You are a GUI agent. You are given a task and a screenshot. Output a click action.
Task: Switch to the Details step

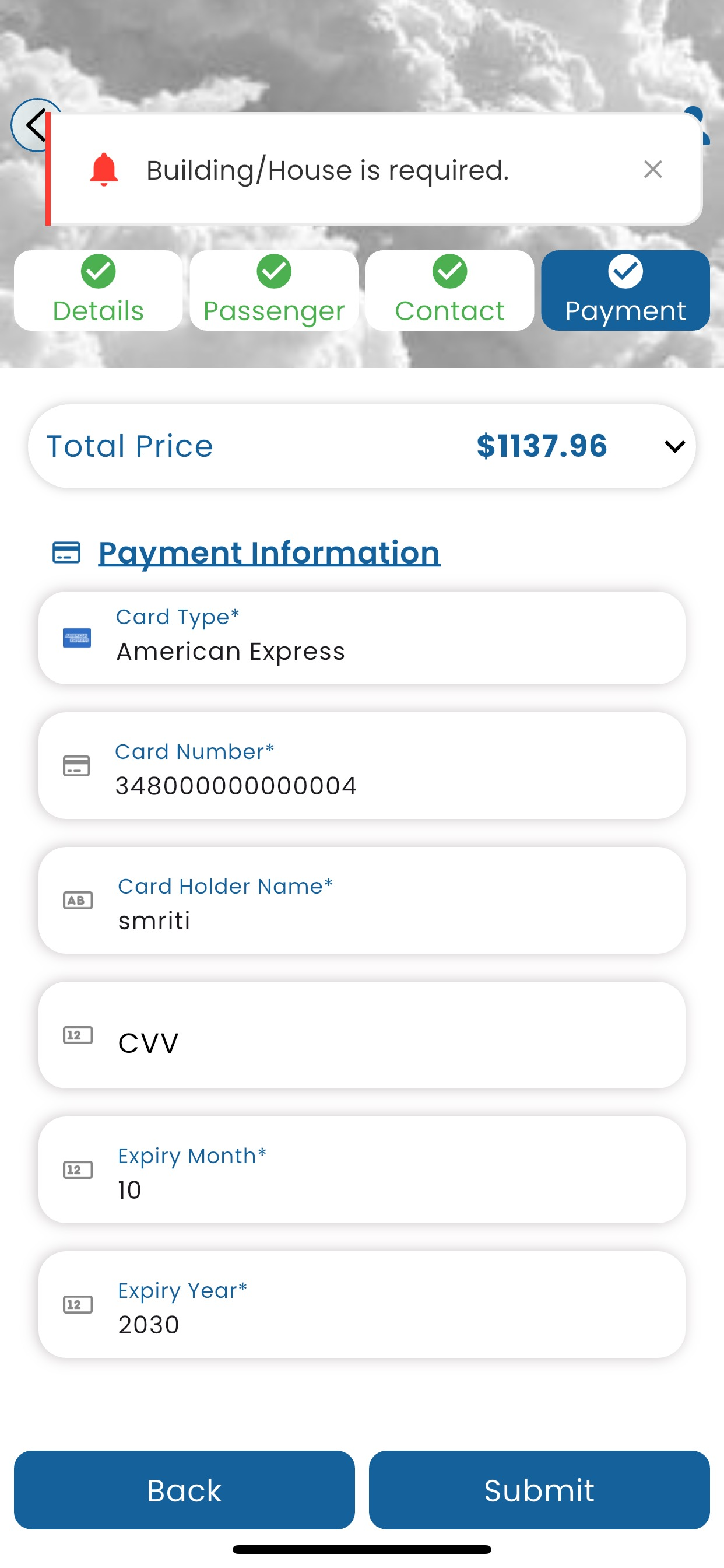tap(98, 290)
